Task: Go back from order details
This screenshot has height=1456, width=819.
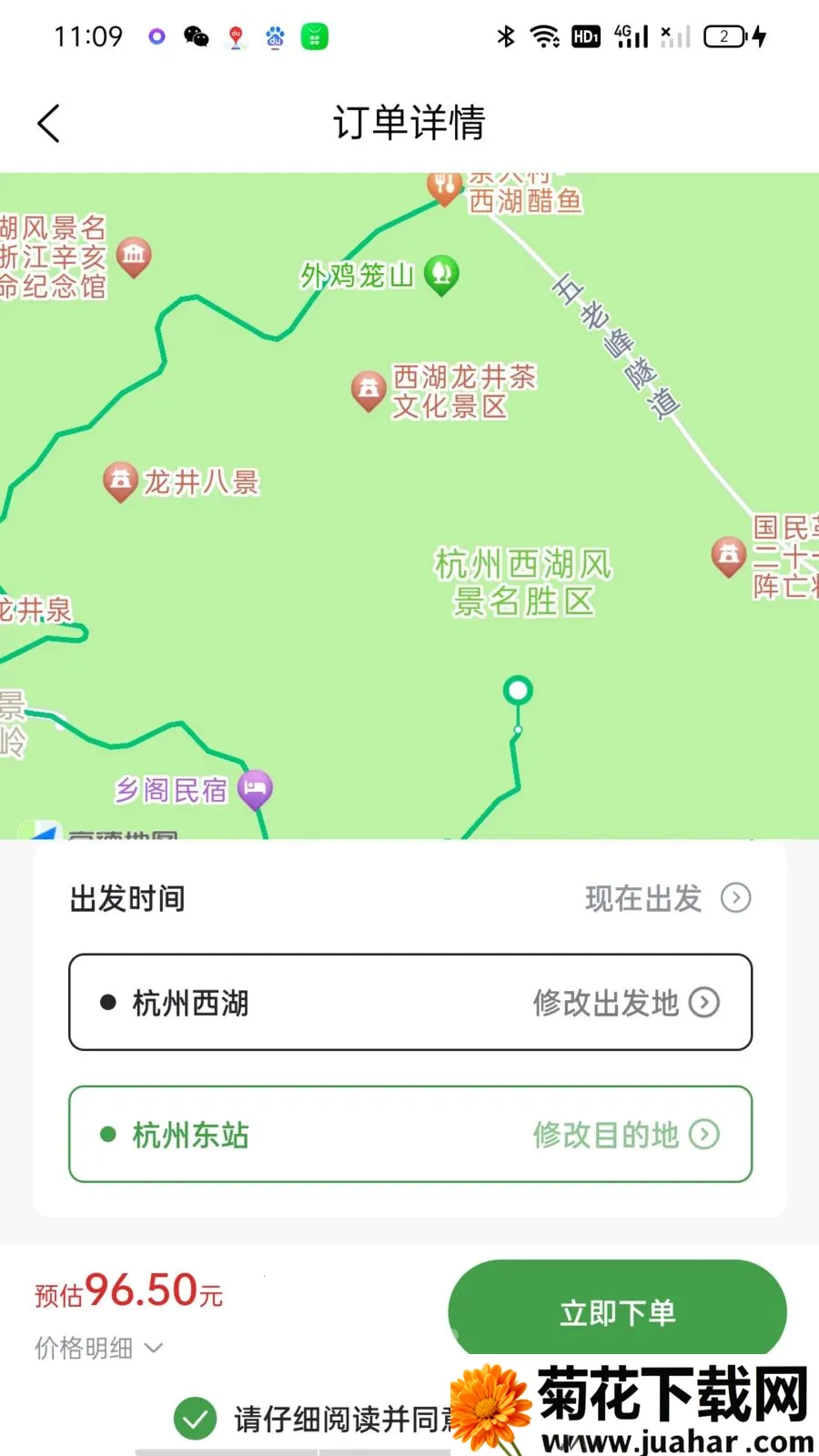Action: (x=49, y=123)
